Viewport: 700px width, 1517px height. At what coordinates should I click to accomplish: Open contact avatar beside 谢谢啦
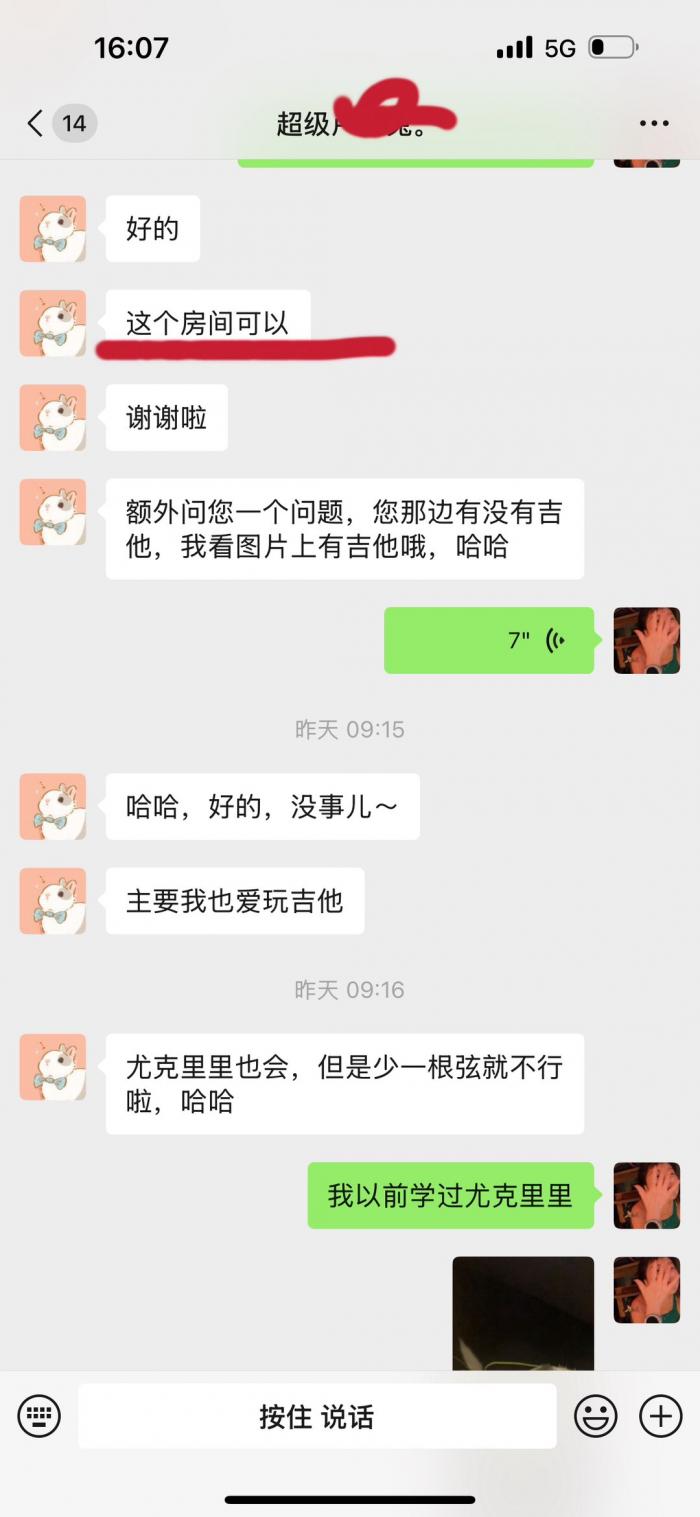(53, 417)
